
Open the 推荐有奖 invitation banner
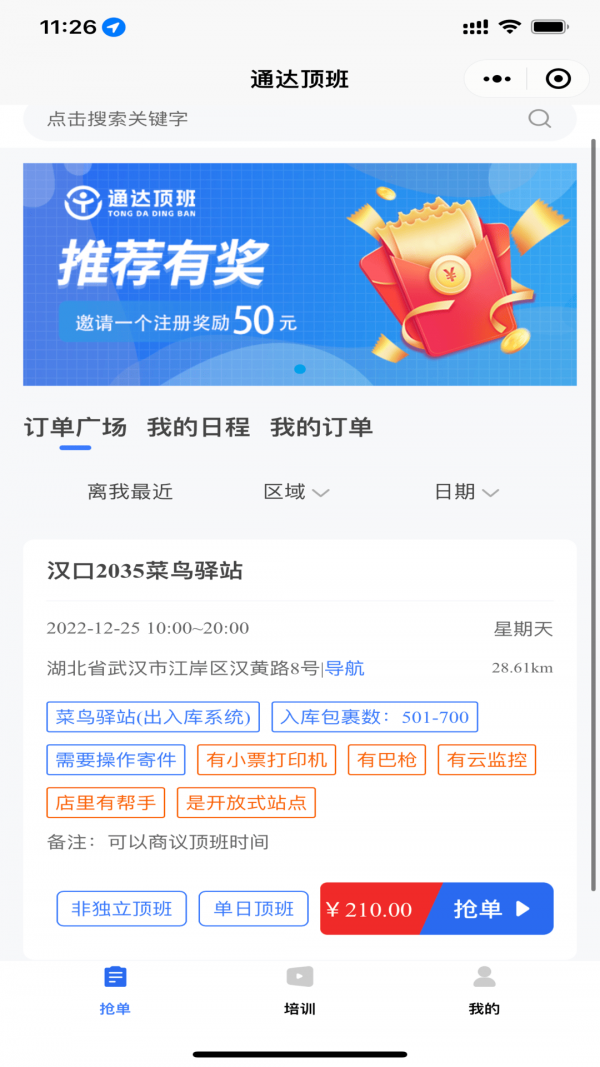click(x=300, y=274)
